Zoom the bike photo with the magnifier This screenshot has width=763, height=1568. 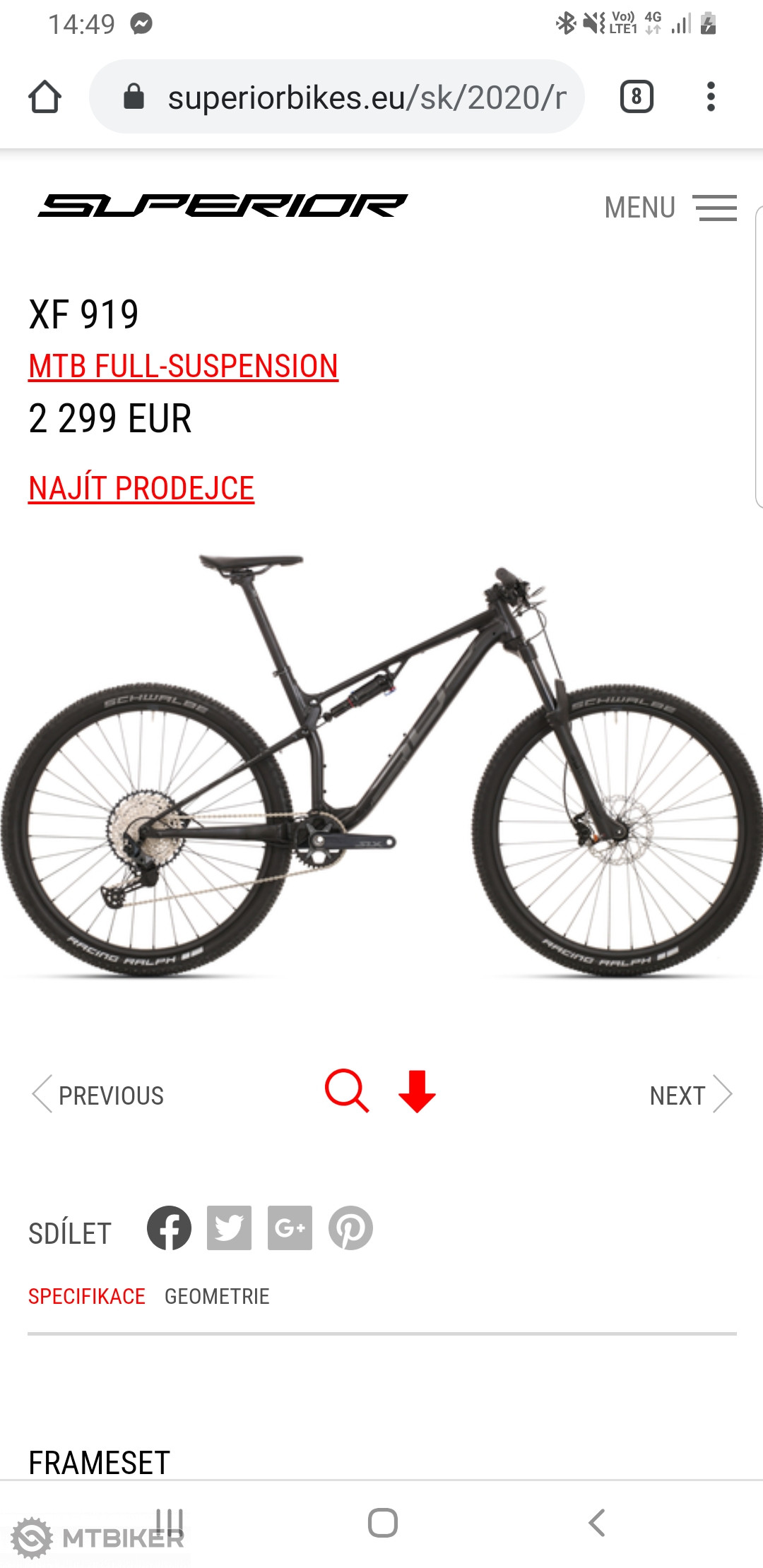(x=346, y=1091)
